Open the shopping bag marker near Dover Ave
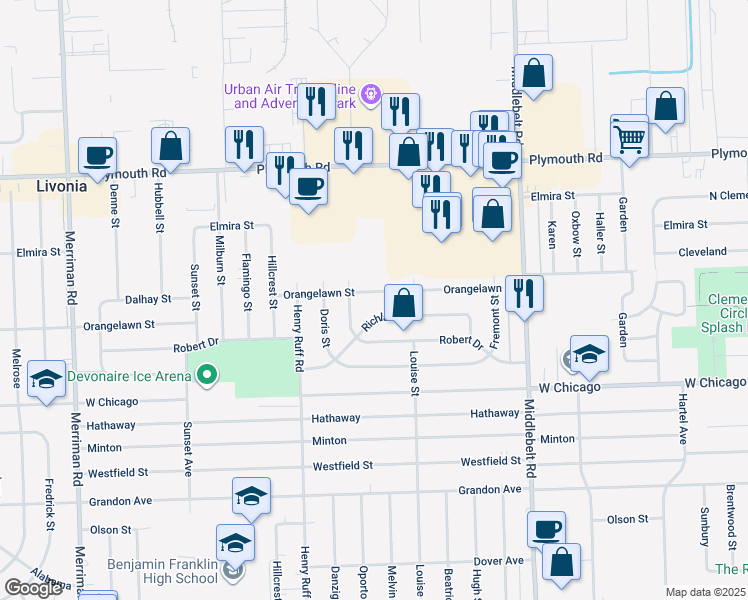The height and width of the screenshot is (600, 748). (561, 563)
